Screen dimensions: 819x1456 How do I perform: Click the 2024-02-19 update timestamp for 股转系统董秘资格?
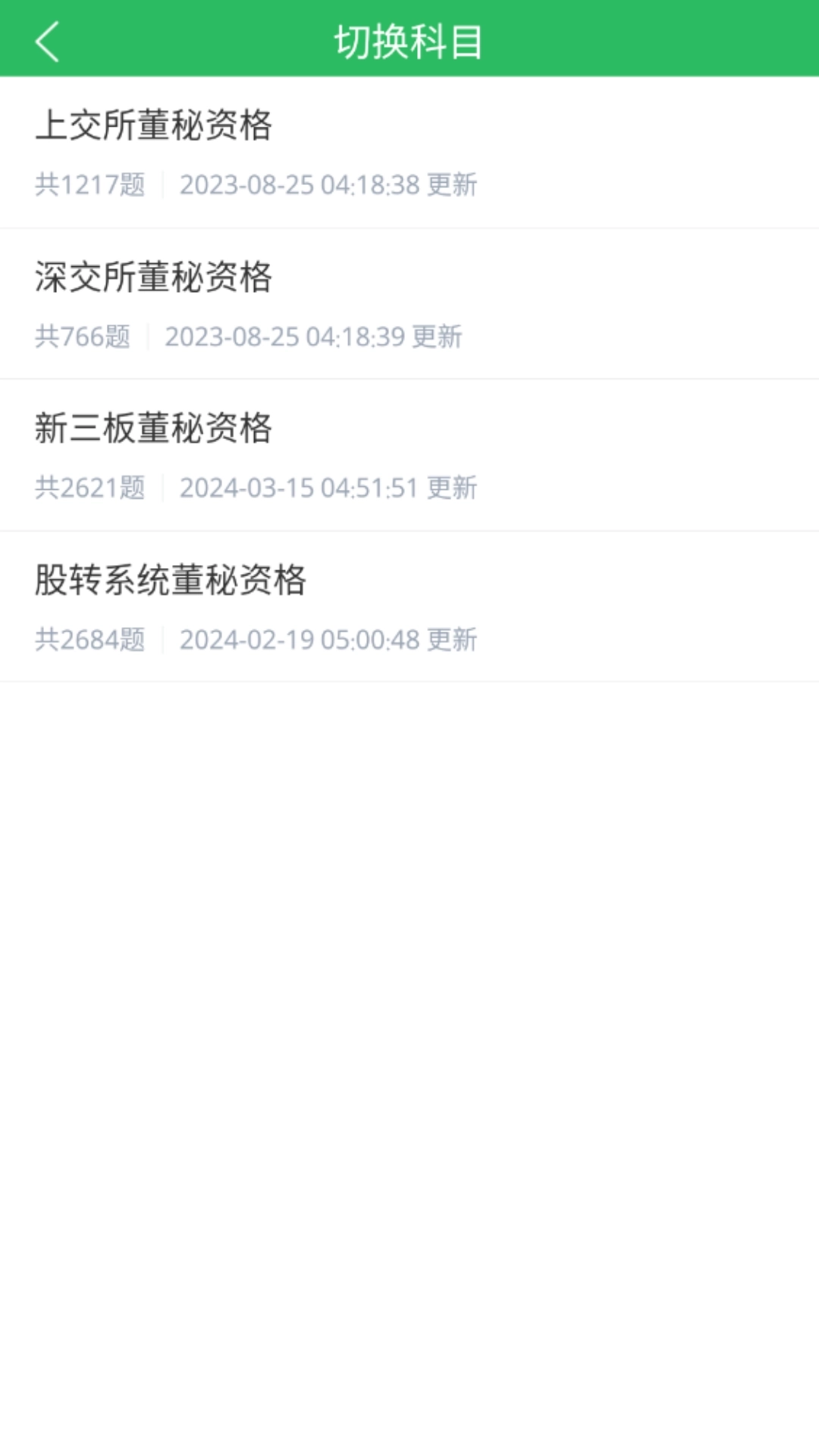pos(328,639)
